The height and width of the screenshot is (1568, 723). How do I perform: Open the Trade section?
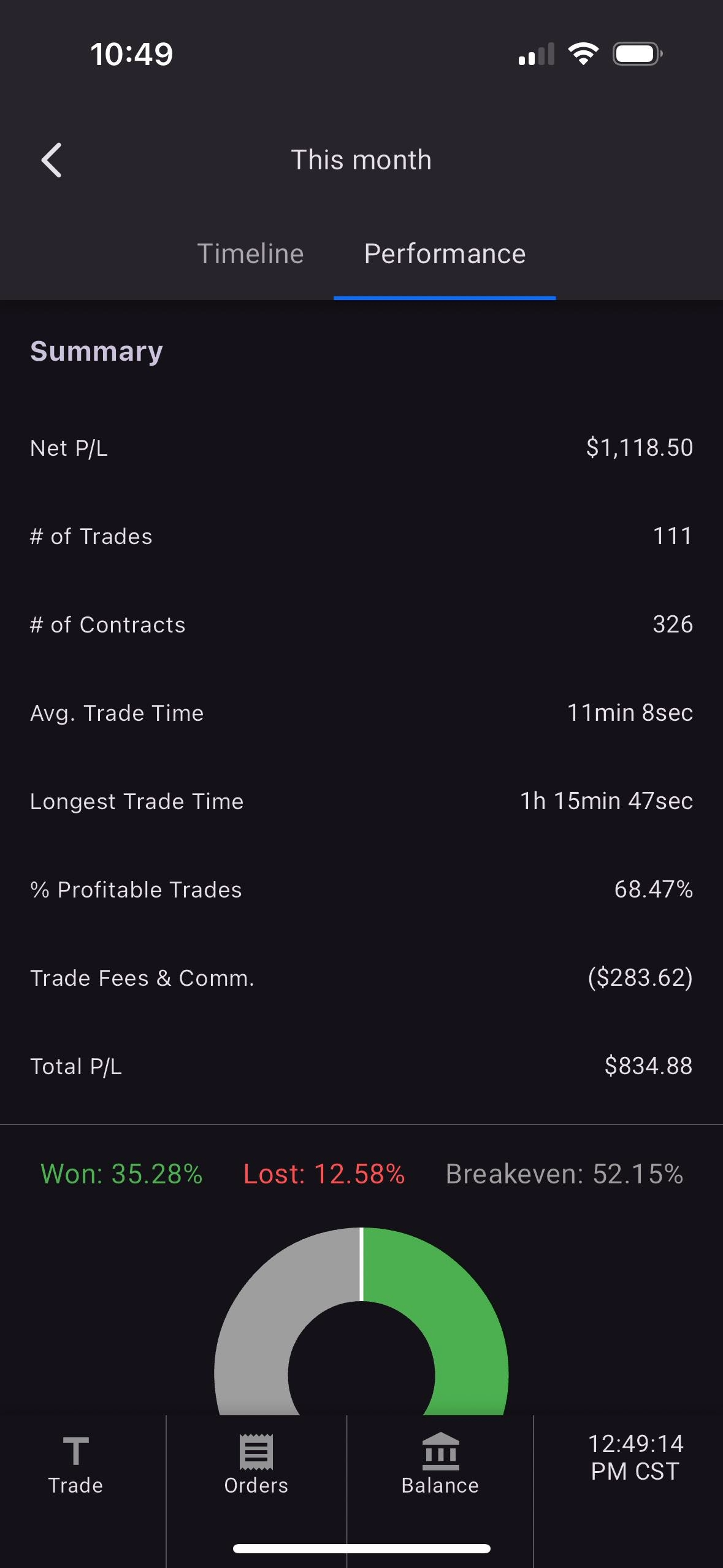click(75, 1465)
